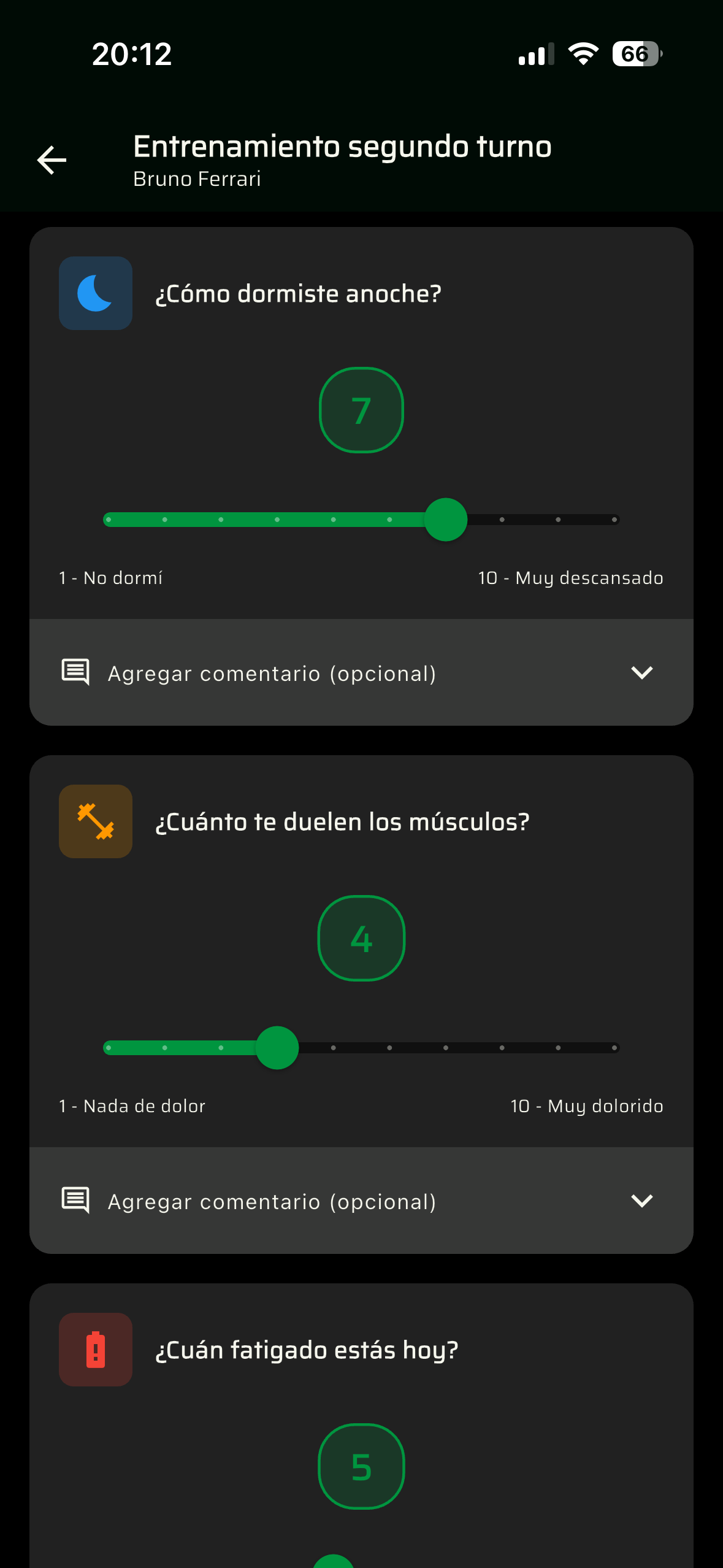
Task: Move the sleep quality slider handle
Action: coord(446,519)
